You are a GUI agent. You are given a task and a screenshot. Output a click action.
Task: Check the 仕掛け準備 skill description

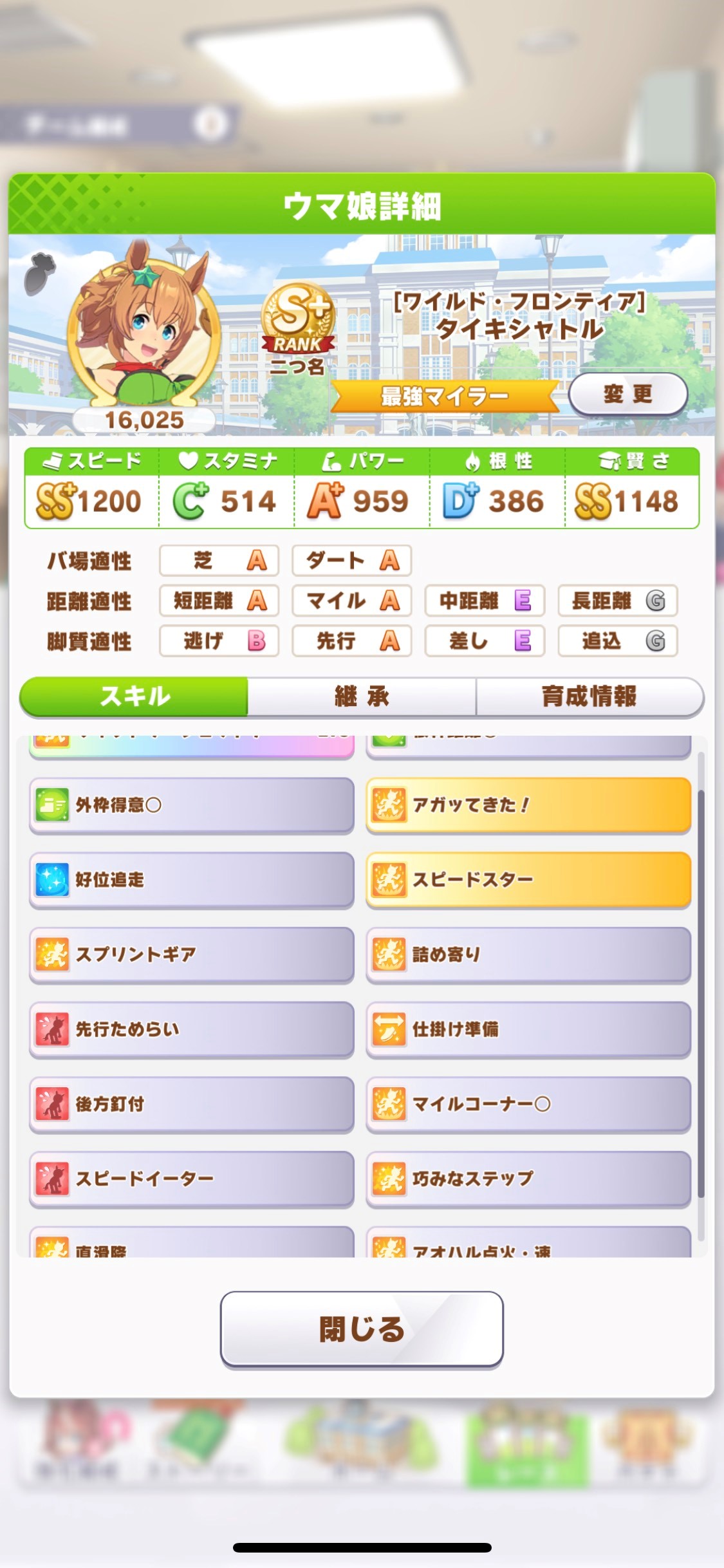click(528, 1029)
